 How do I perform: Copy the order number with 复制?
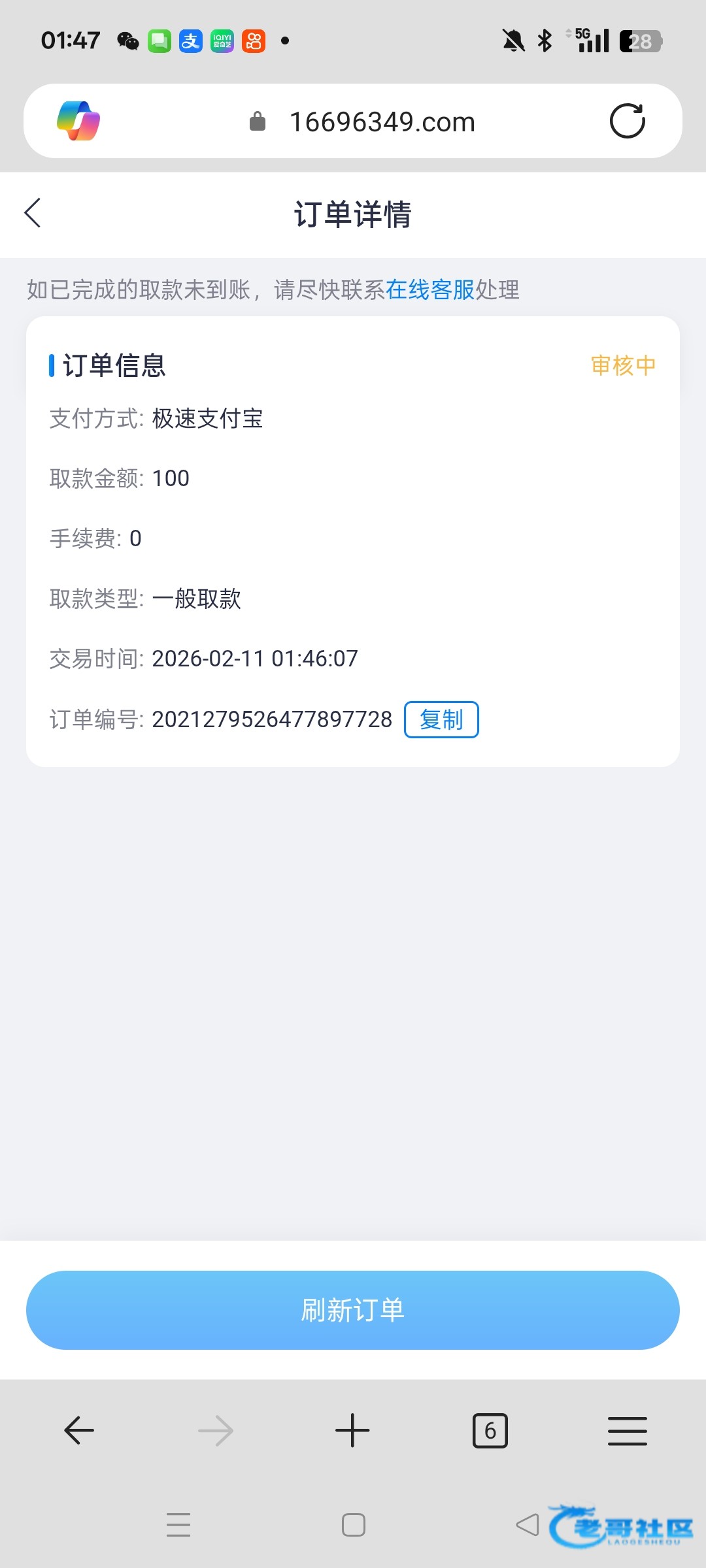[441, 719]
